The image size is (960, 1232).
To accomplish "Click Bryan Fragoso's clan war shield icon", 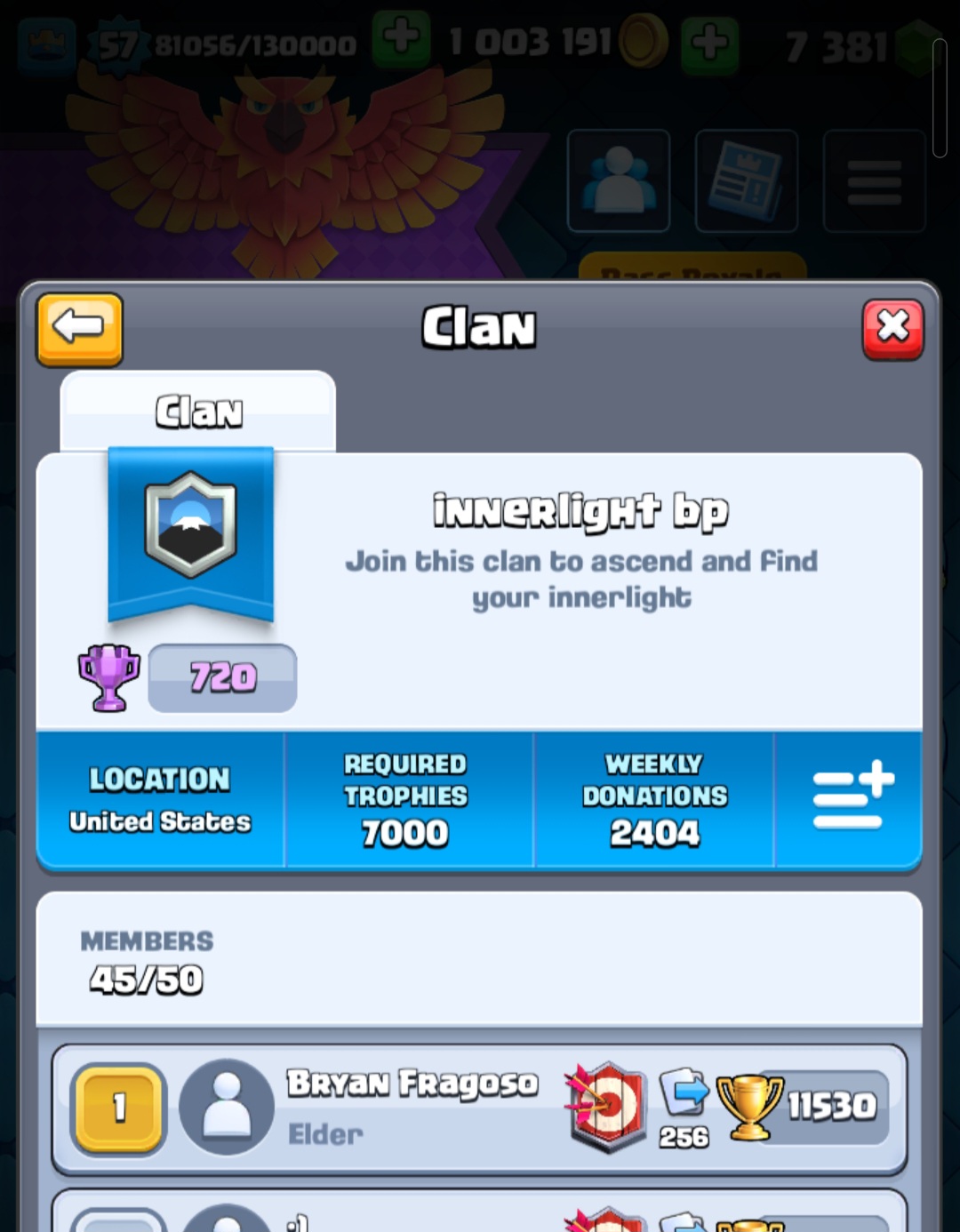I will [x=609, y=1107].
